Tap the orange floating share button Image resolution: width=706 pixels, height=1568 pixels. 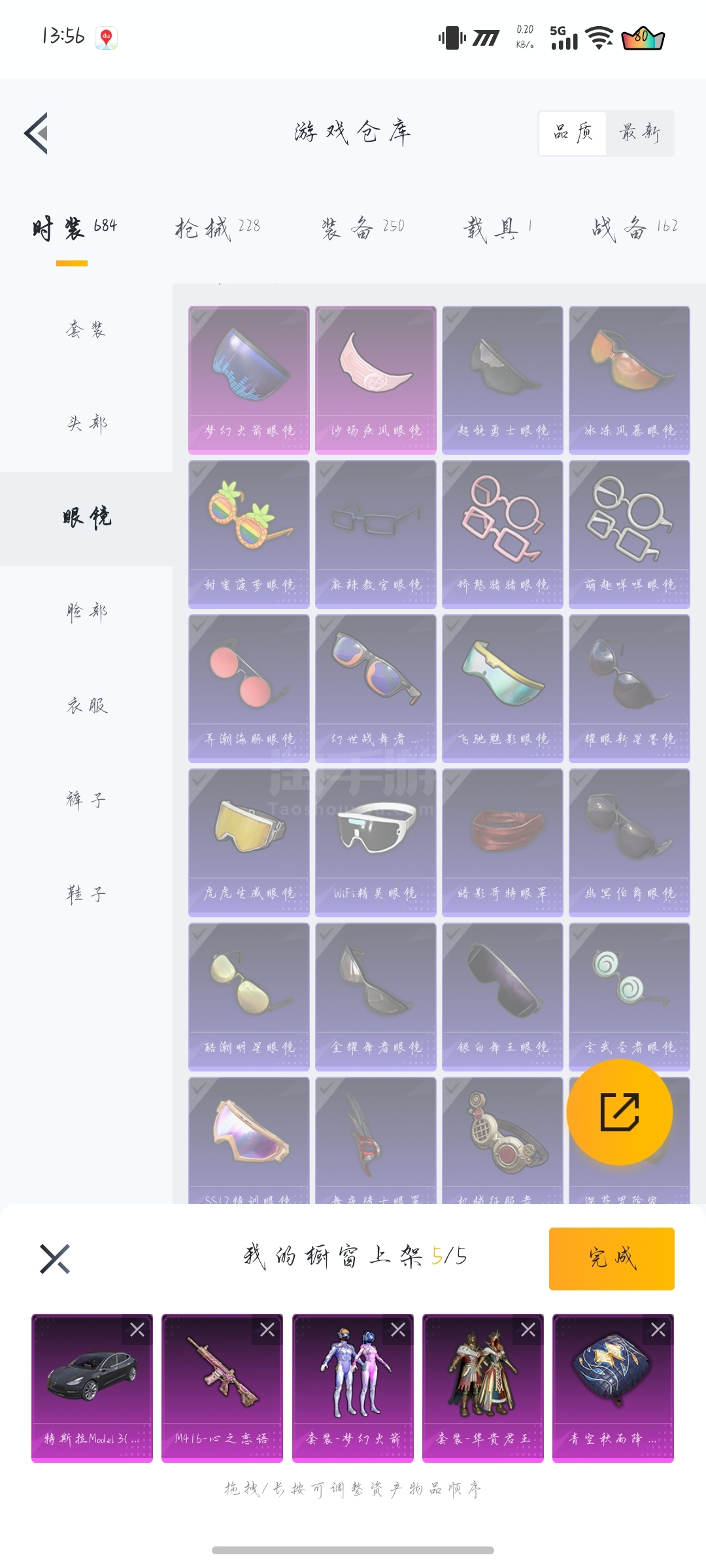click(619, 1111)
